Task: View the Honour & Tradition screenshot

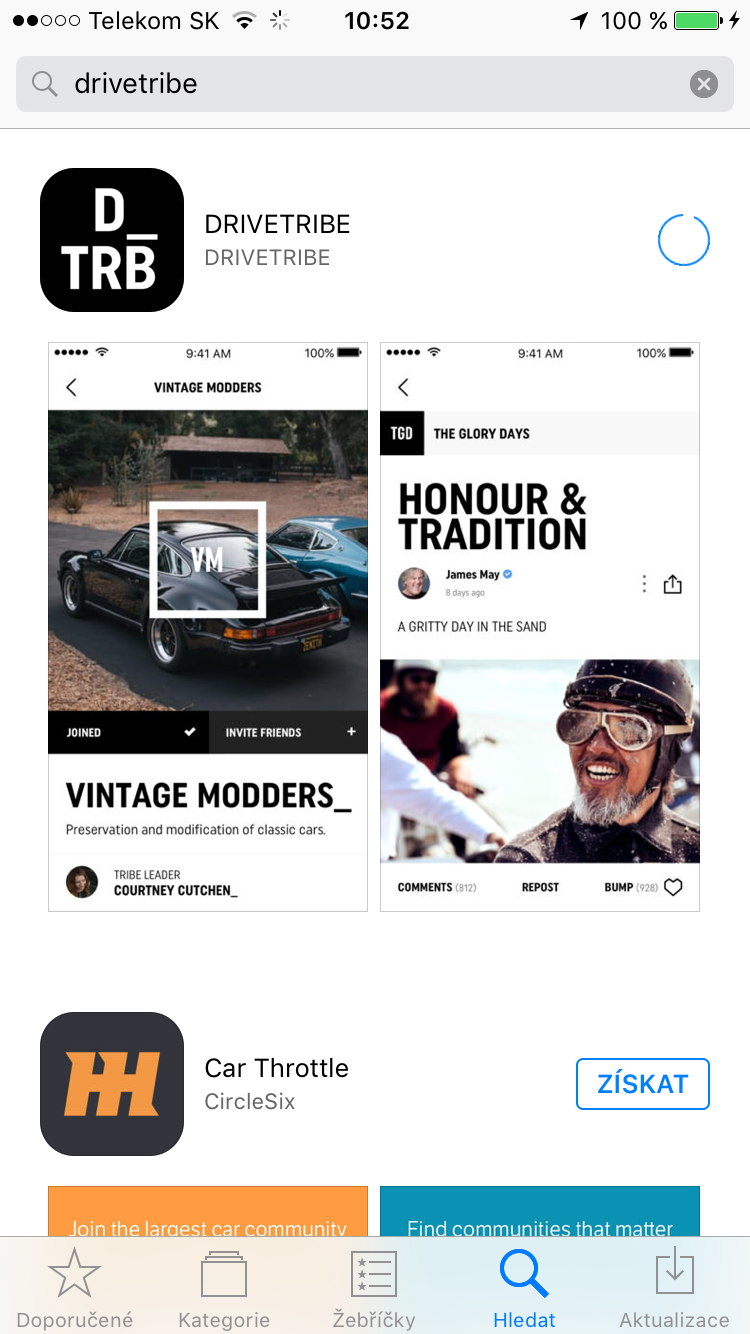Action: pyautogui.click(x=540, y=627)
